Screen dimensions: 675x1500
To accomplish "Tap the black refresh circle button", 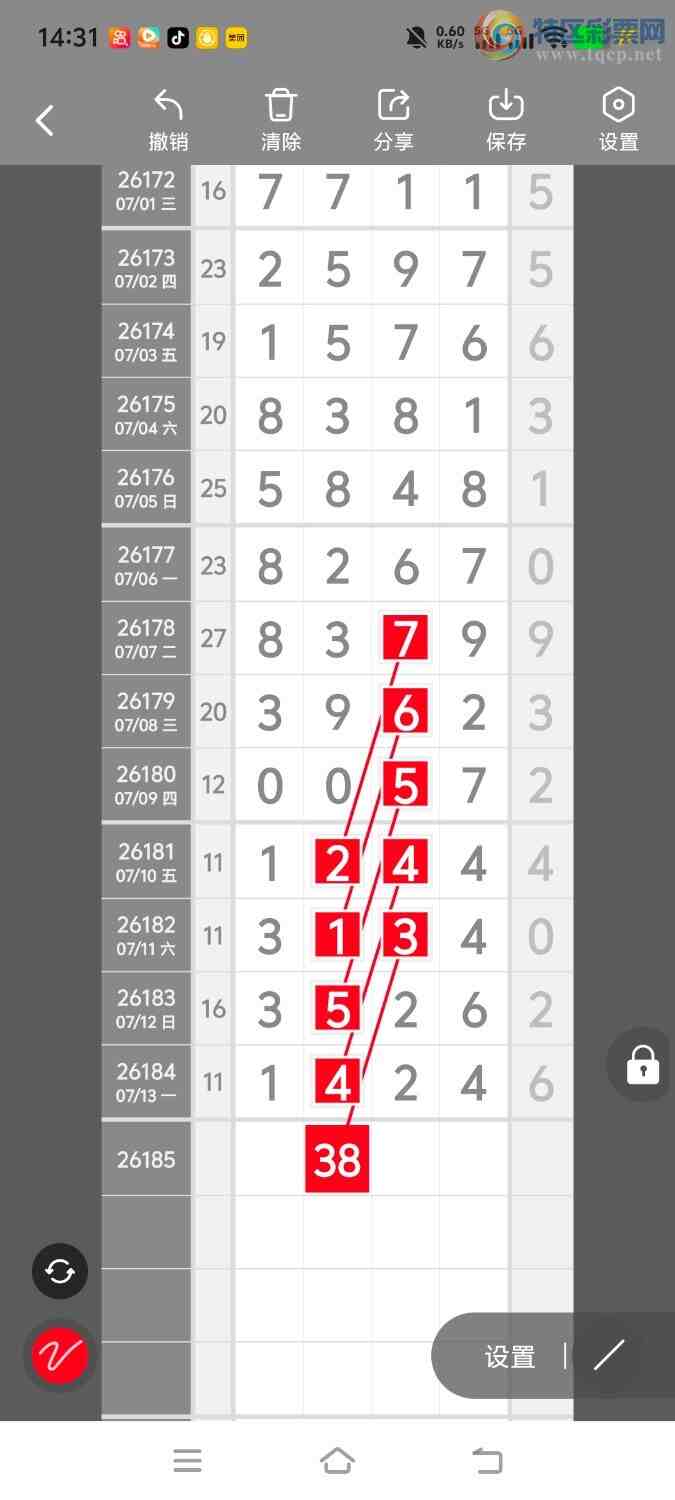I will 60,1271.
